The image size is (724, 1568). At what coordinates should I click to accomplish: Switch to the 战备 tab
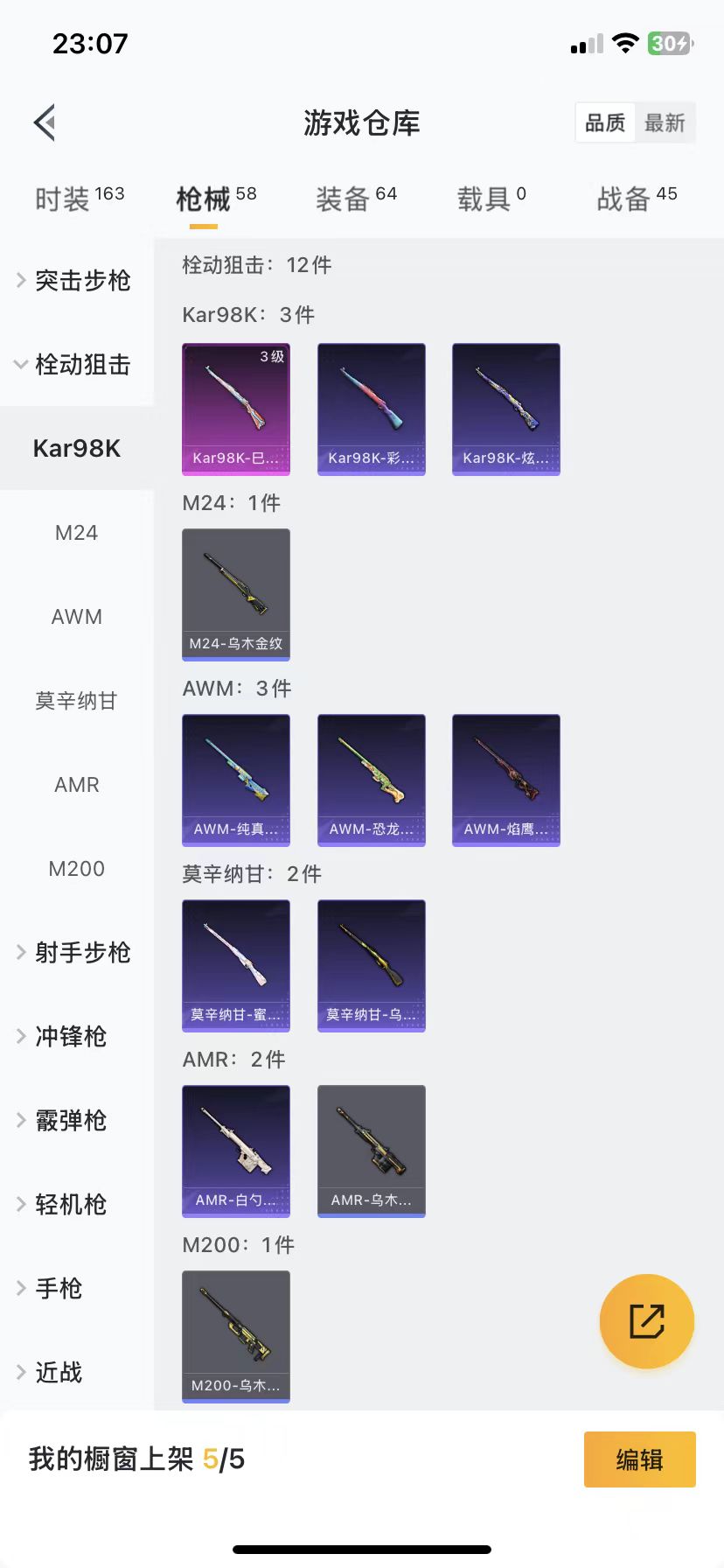tap(637, 199)
